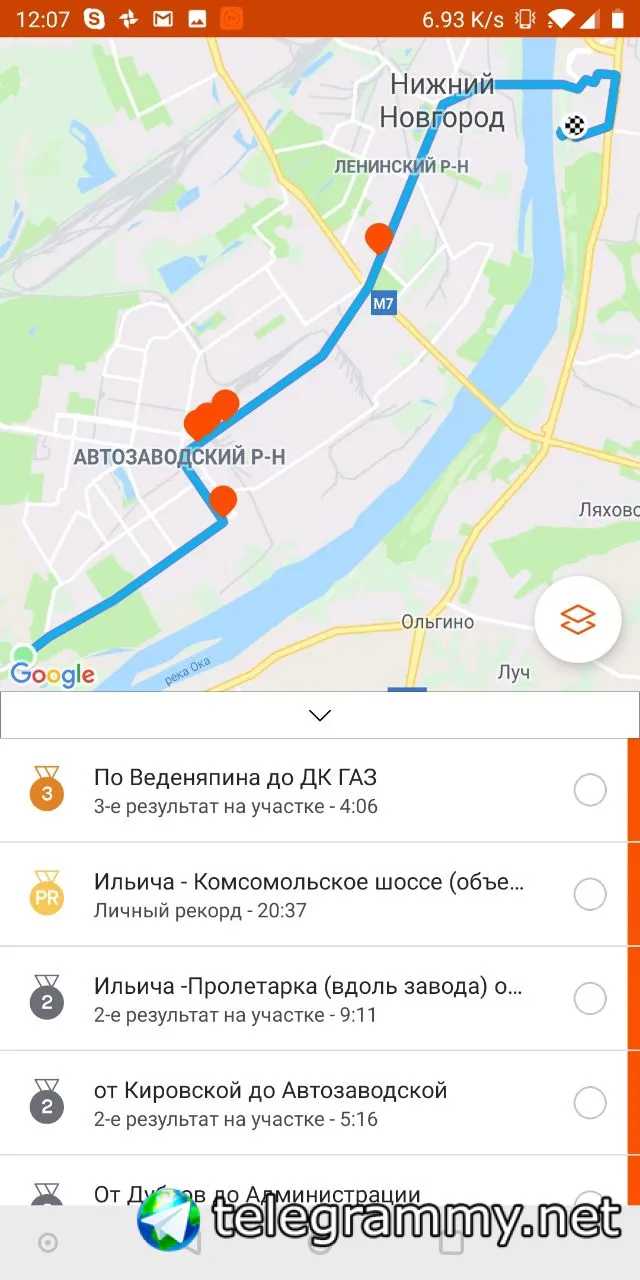Open segment По Веденяпина до ДК ГАЗ
Viewport: 640px width, 1280px height.
click(x=300, y=790)
